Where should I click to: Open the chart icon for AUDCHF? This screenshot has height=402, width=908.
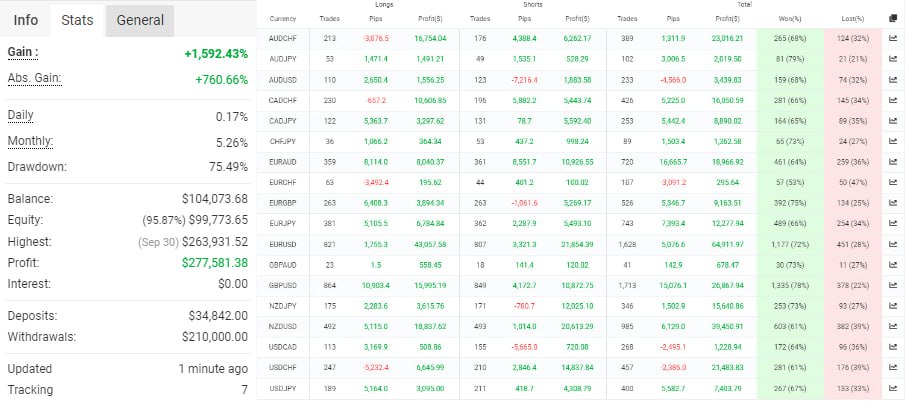[893, 38]
